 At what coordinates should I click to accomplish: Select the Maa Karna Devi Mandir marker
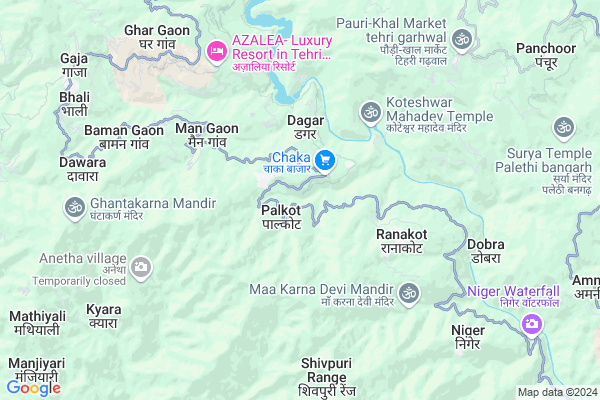[408, 294]
